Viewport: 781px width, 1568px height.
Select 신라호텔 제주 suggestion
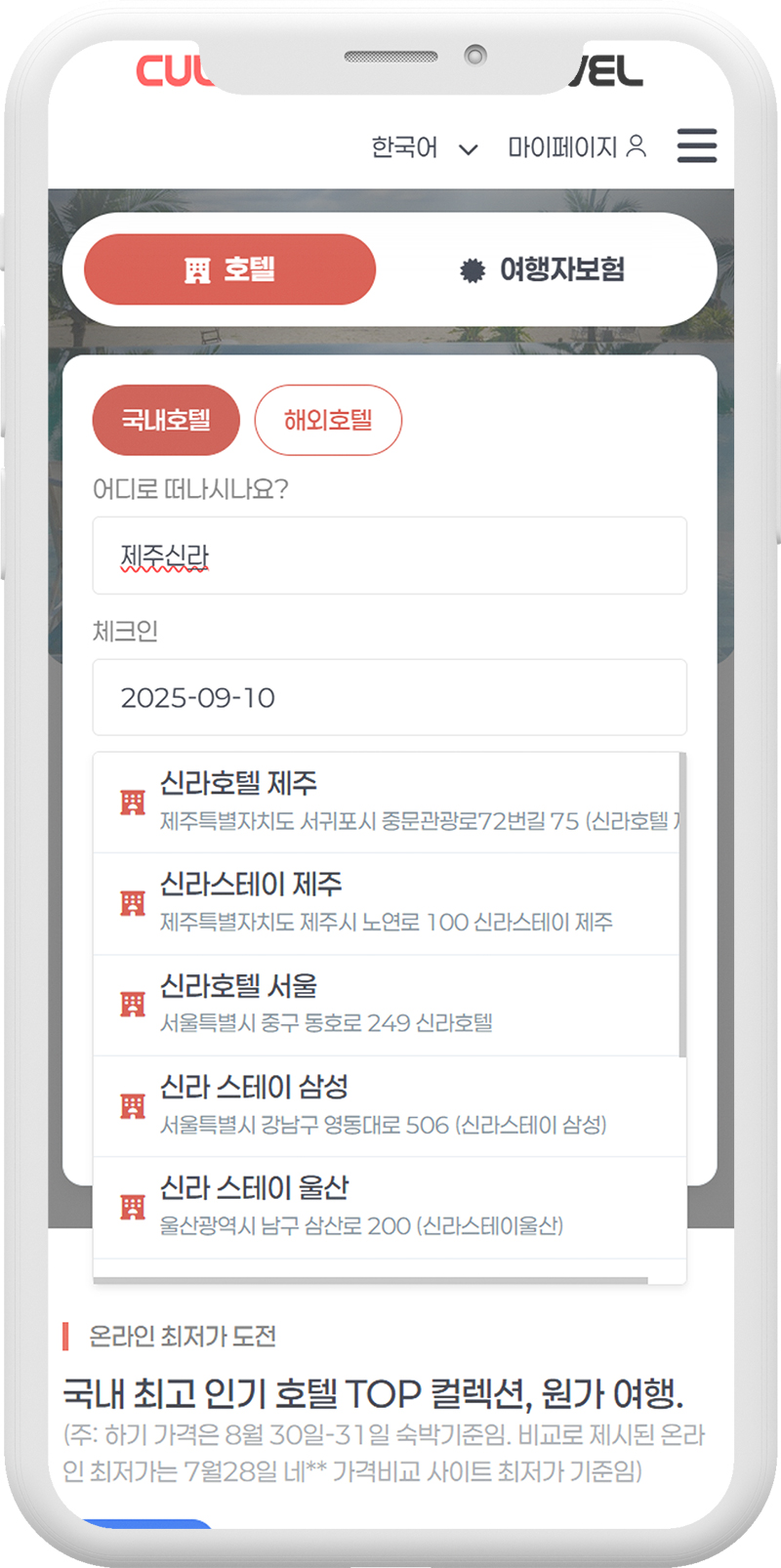click(387, 803)
